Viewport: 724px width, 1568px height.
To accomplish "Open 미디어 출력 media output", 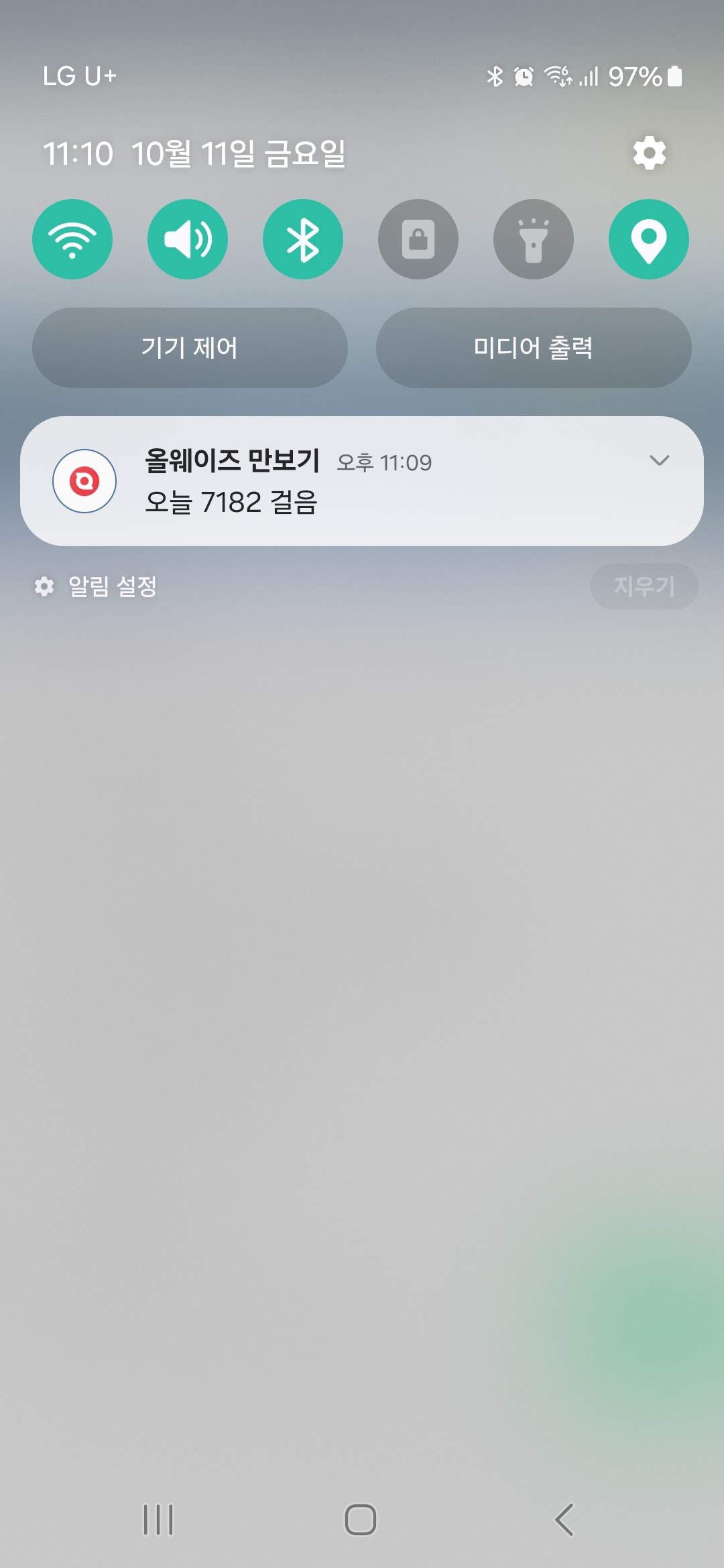I will click(534, 348).
